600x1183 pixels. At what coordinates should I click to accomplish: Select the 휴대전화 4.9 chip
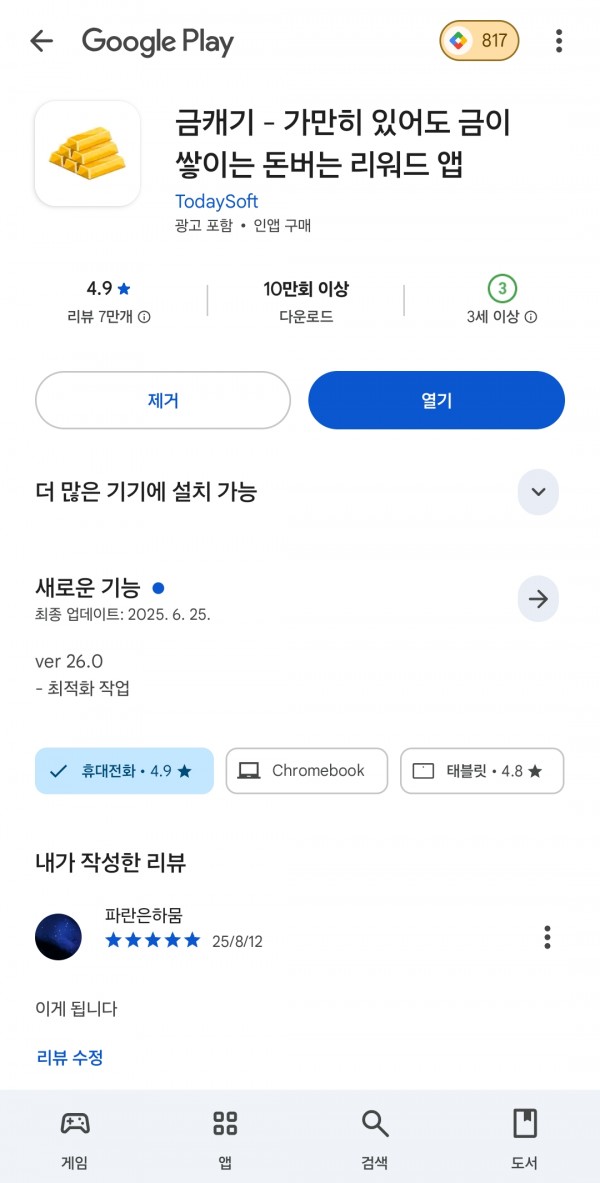pyautogui.click(x=125, y=771)
